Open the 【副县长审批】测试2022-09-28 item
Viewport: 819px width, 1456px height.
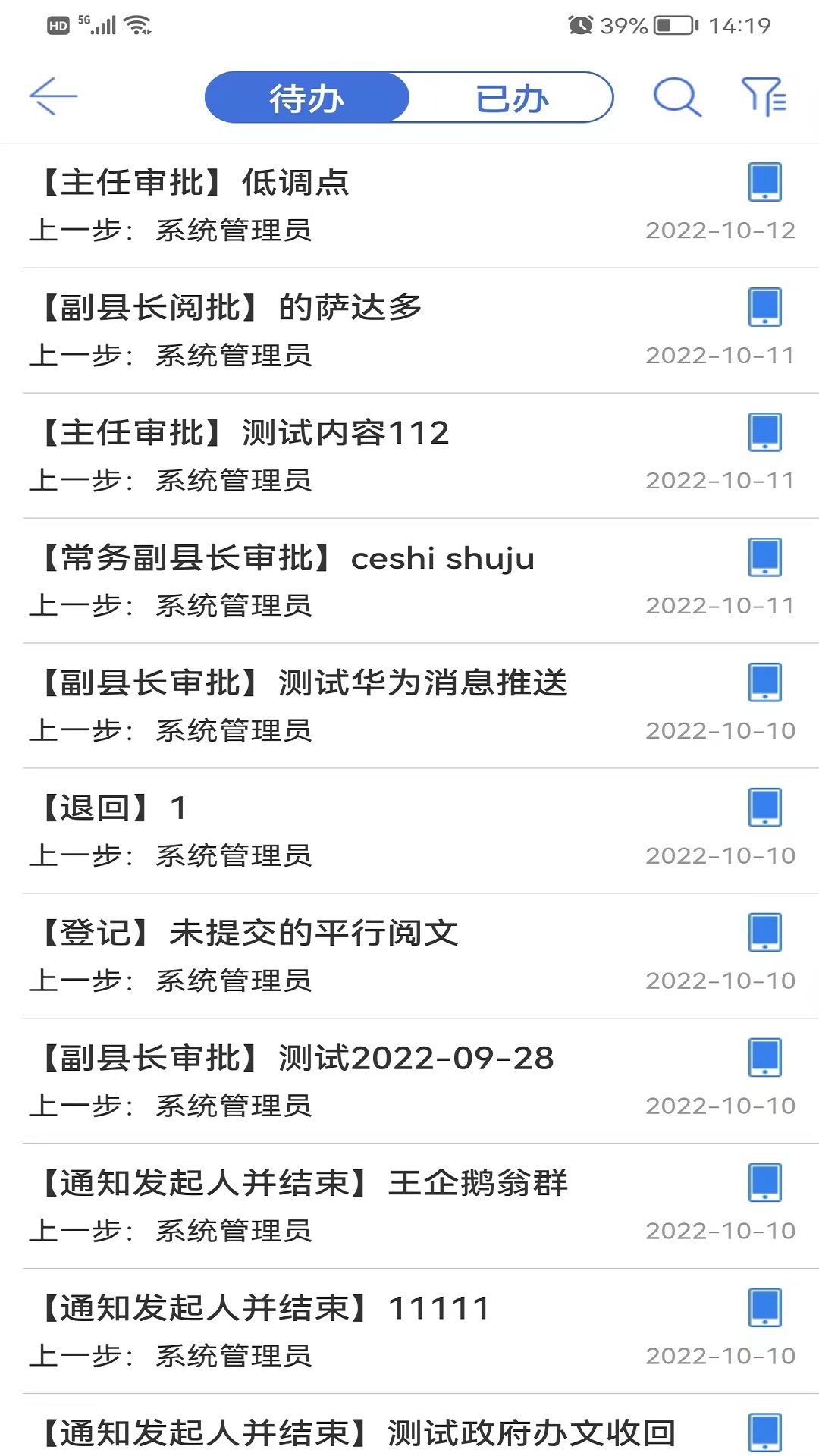click(x=296, y=1058)
